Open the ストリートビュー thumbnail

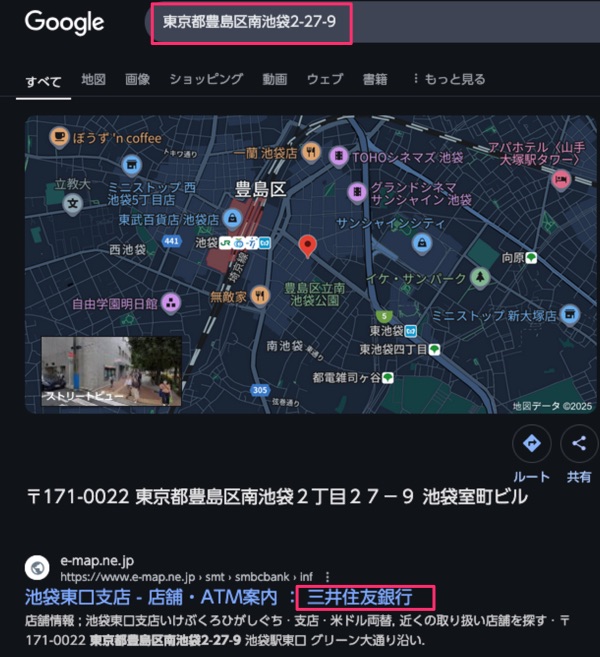coord(111,371)
